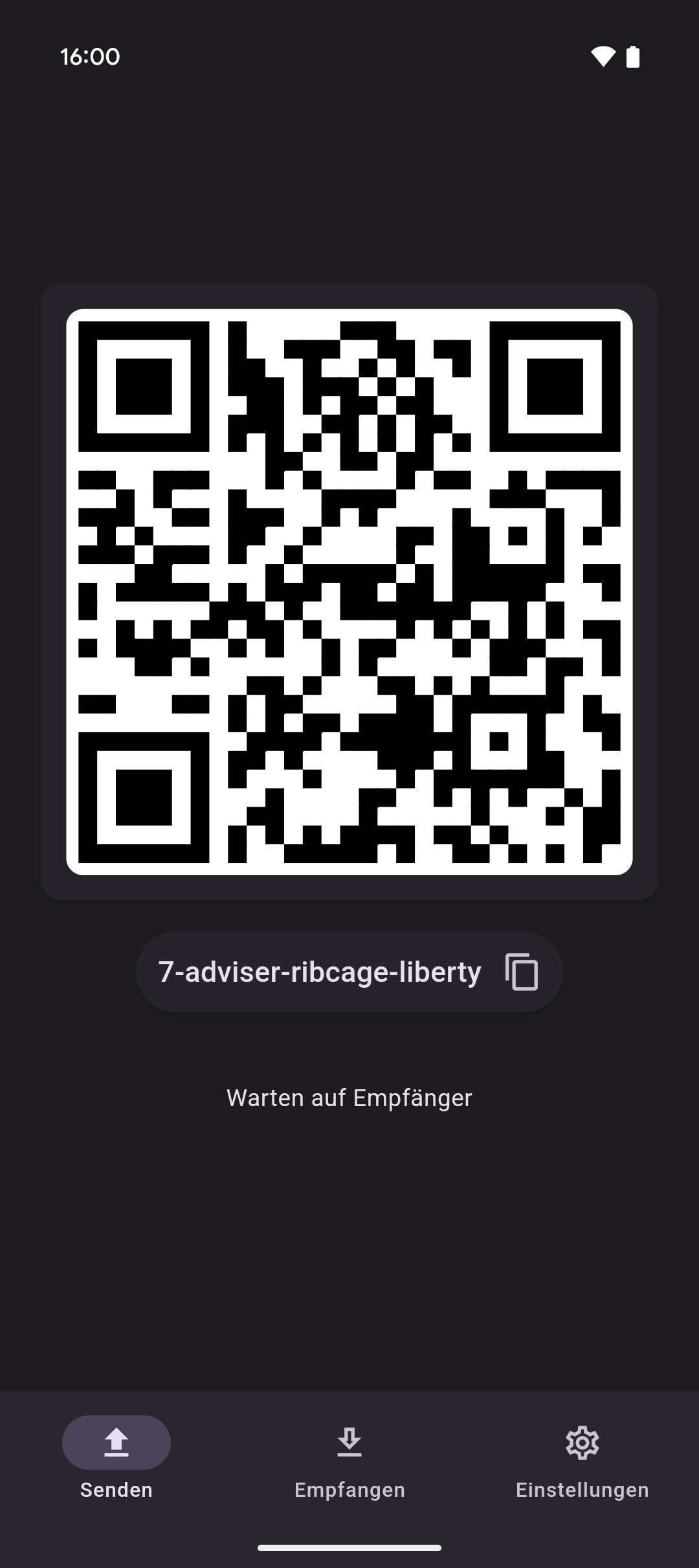Image resolution: width=699 pixels, height=1568 pixels.
Task: Copy the code 7-adviser-ribcage-liberty
Action: click(x=522, y=972)
